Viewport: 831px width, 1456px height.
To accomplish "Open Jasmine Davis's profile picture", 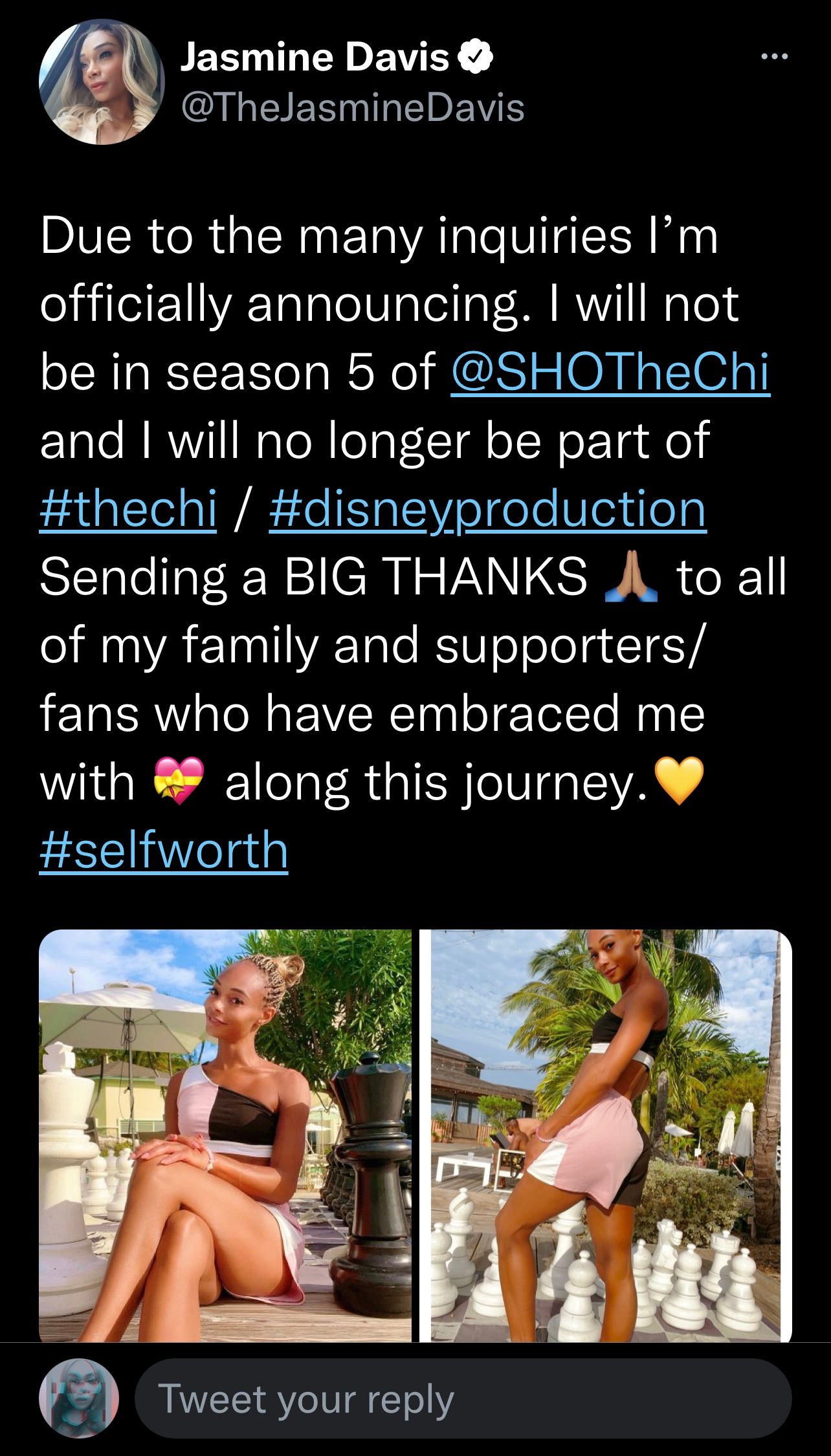I will coord(102,81).
